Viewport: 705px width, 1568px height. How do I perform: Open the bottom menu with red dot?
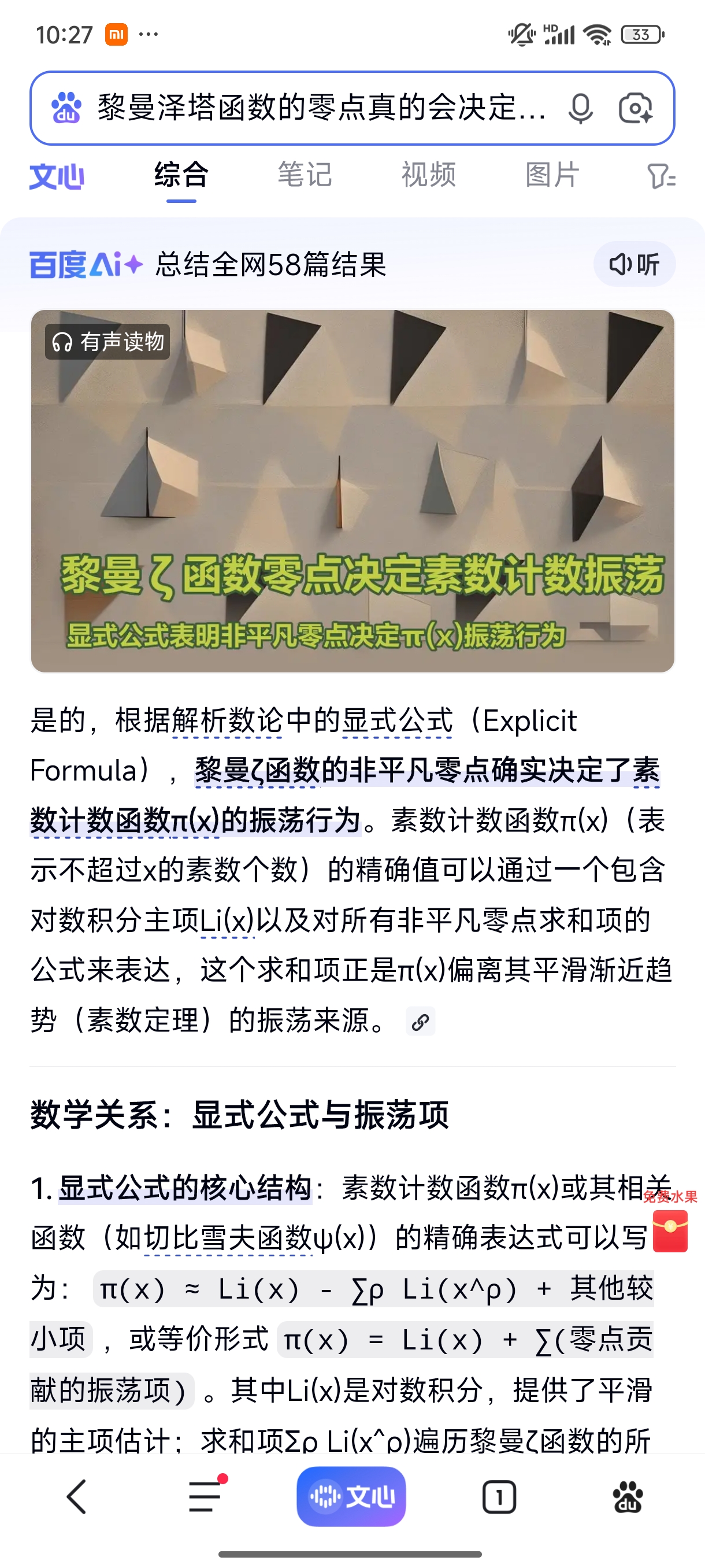point(205,1497)
